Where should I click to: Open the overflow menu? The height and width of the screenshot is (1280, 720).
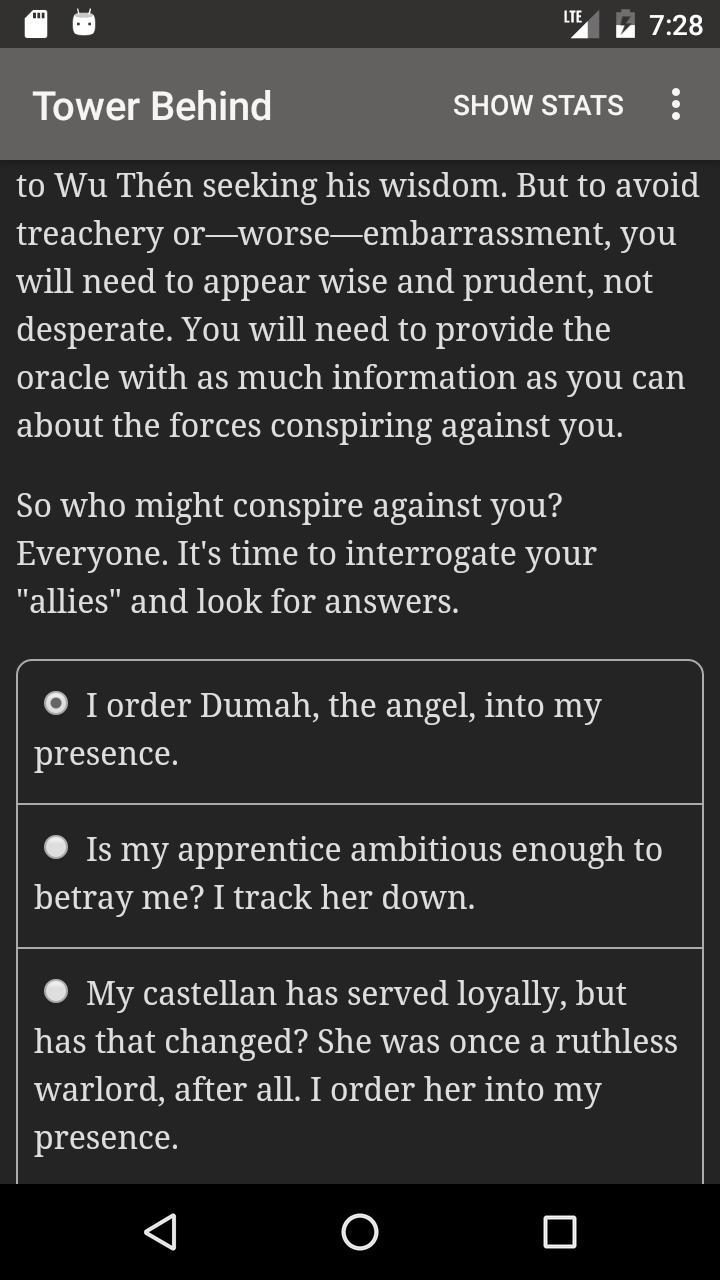click(x=676, y=105)
